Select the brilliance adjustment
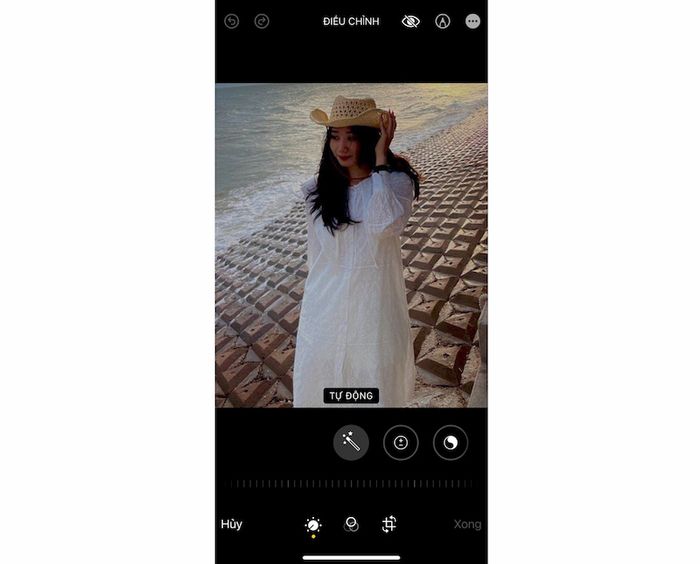 (x=450, y=442)
